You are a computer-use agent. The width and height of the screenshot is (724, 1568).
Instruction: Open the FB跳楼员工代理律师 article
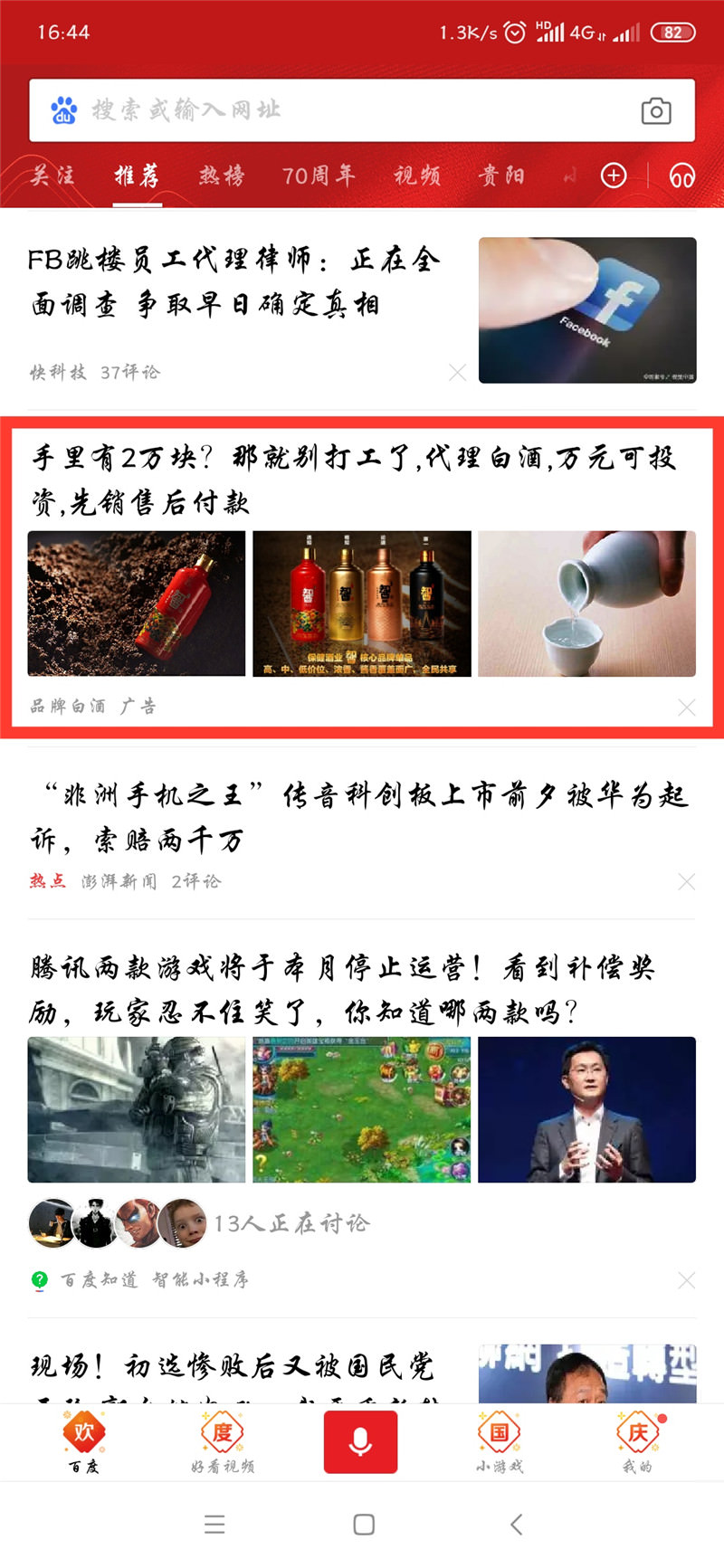pyautogui.click(x=233, y=282)
